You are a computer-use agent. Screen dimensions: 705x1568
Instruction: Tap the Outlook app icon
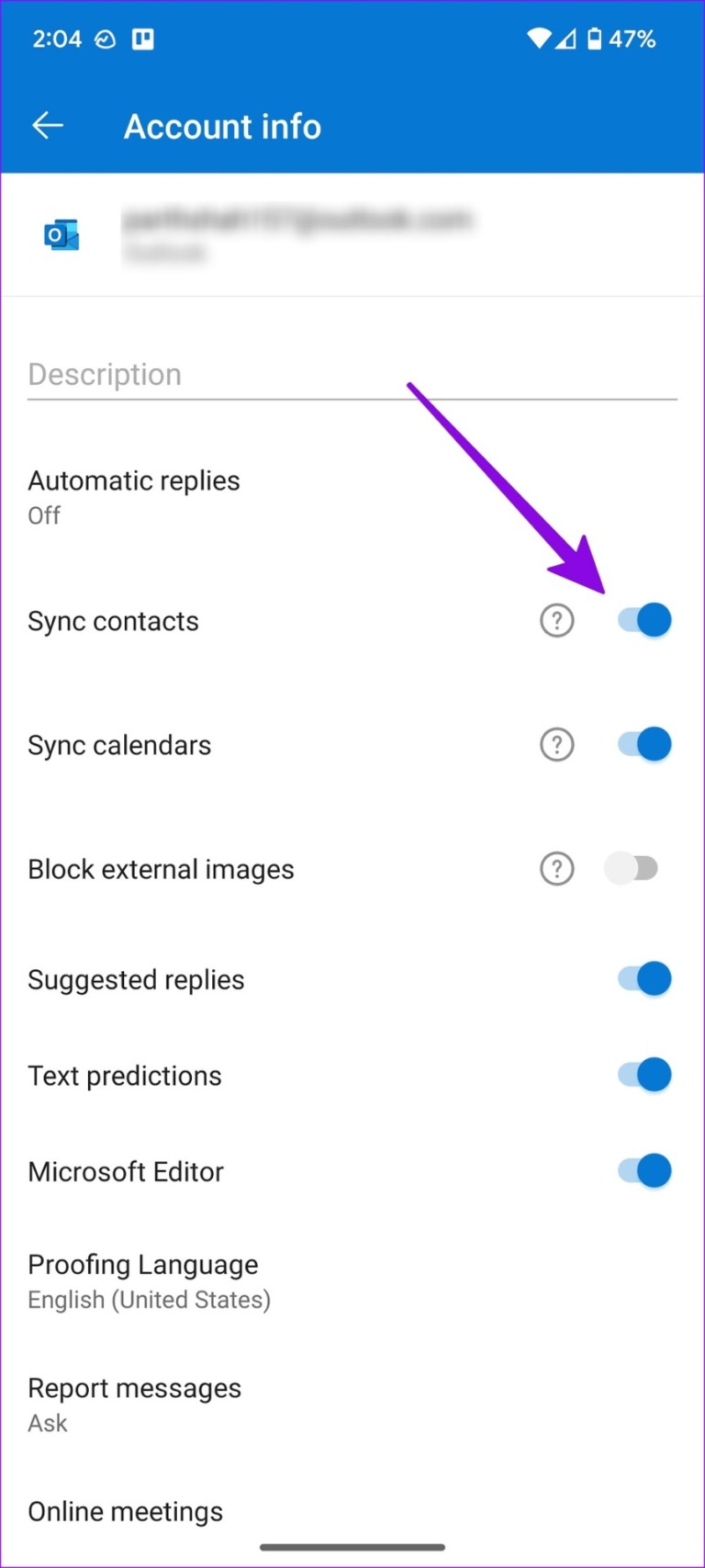pos(60,234)
